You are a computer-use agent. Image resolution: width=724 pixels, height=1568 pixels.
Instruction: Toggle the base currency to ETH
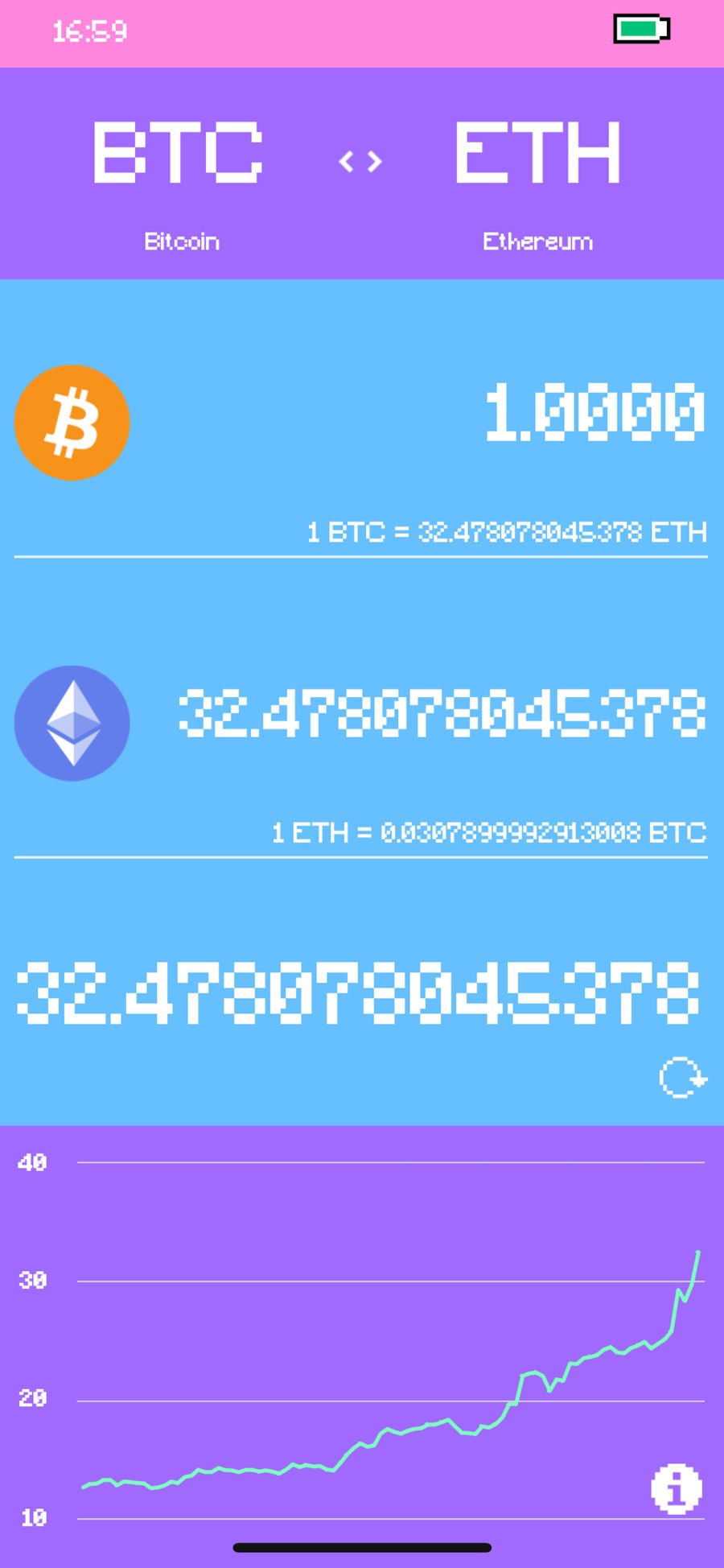pos(537,153)
